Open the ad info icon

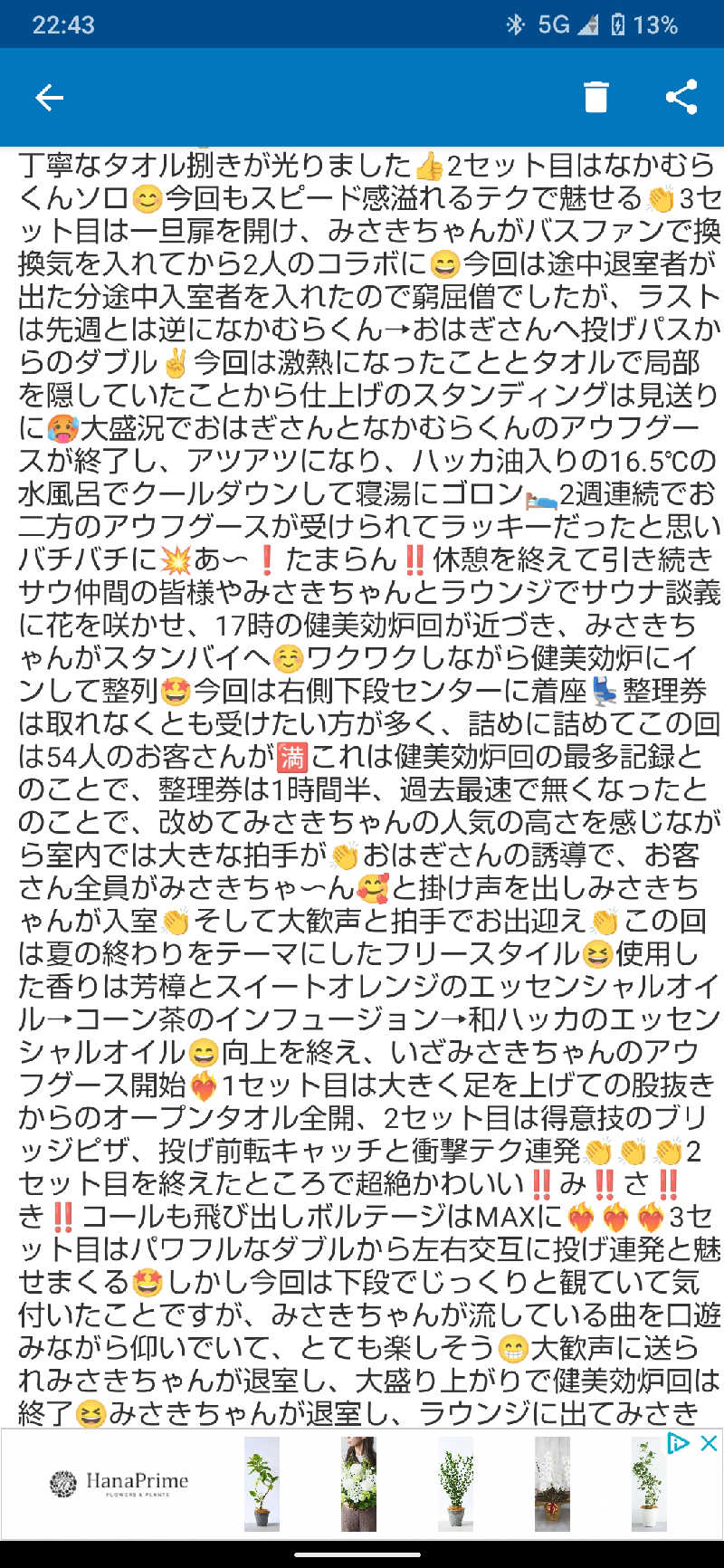pos(678,1443)
